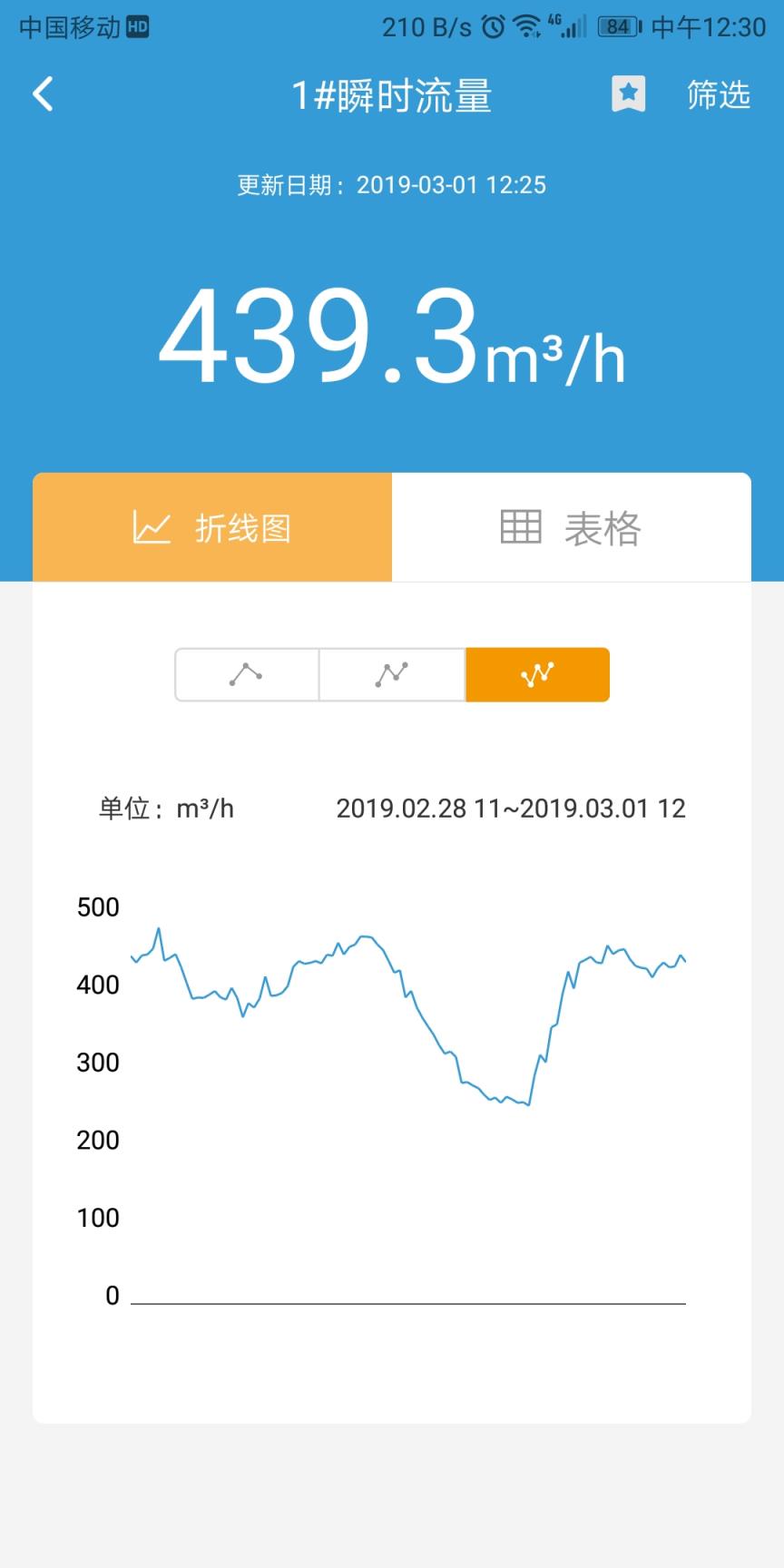Tap the 筛选 filter button
Viewport: 784px width, 1568px height.
(717, 93)
